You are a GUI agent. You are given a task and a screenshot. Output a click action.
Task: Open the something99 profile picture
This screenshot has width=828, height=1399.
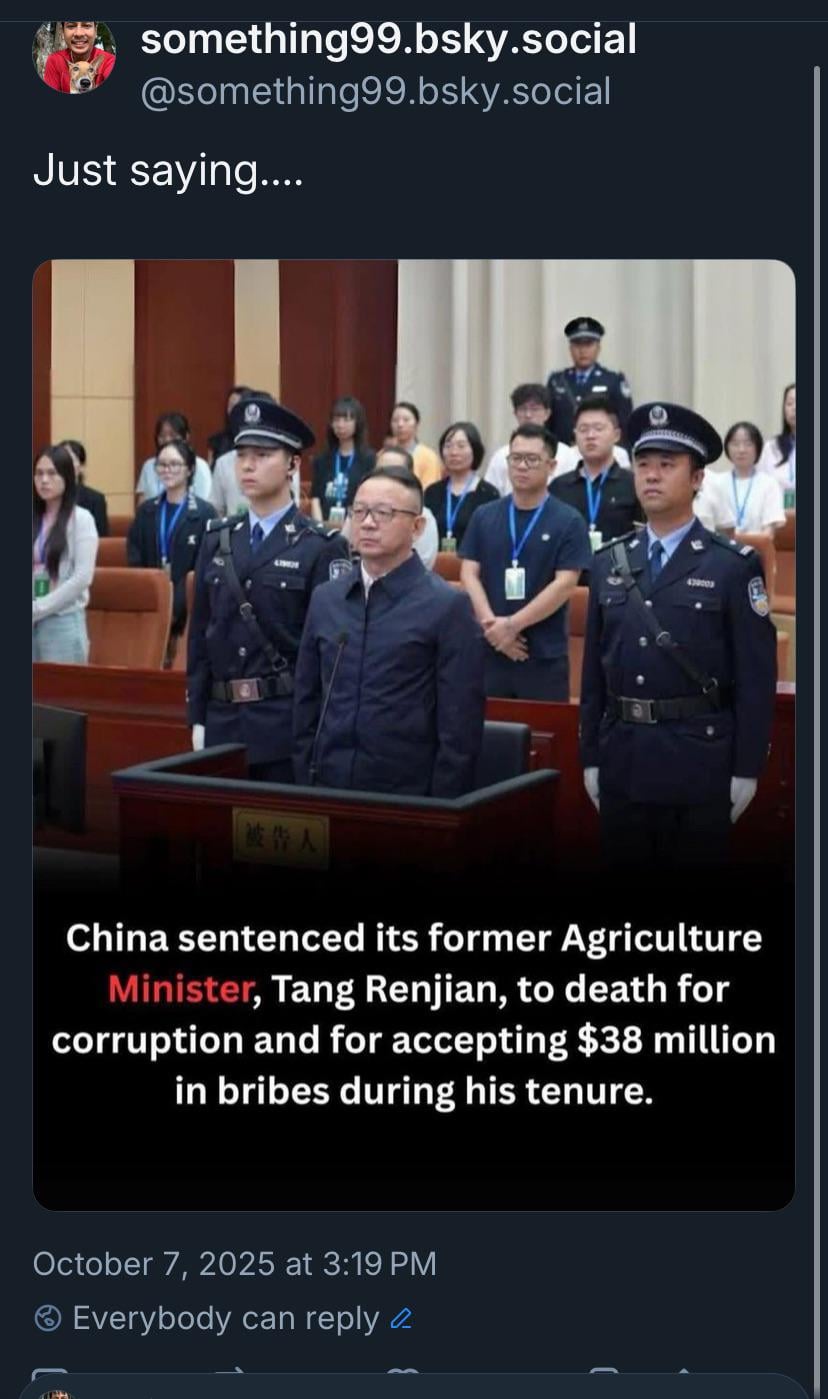(74, 55)
